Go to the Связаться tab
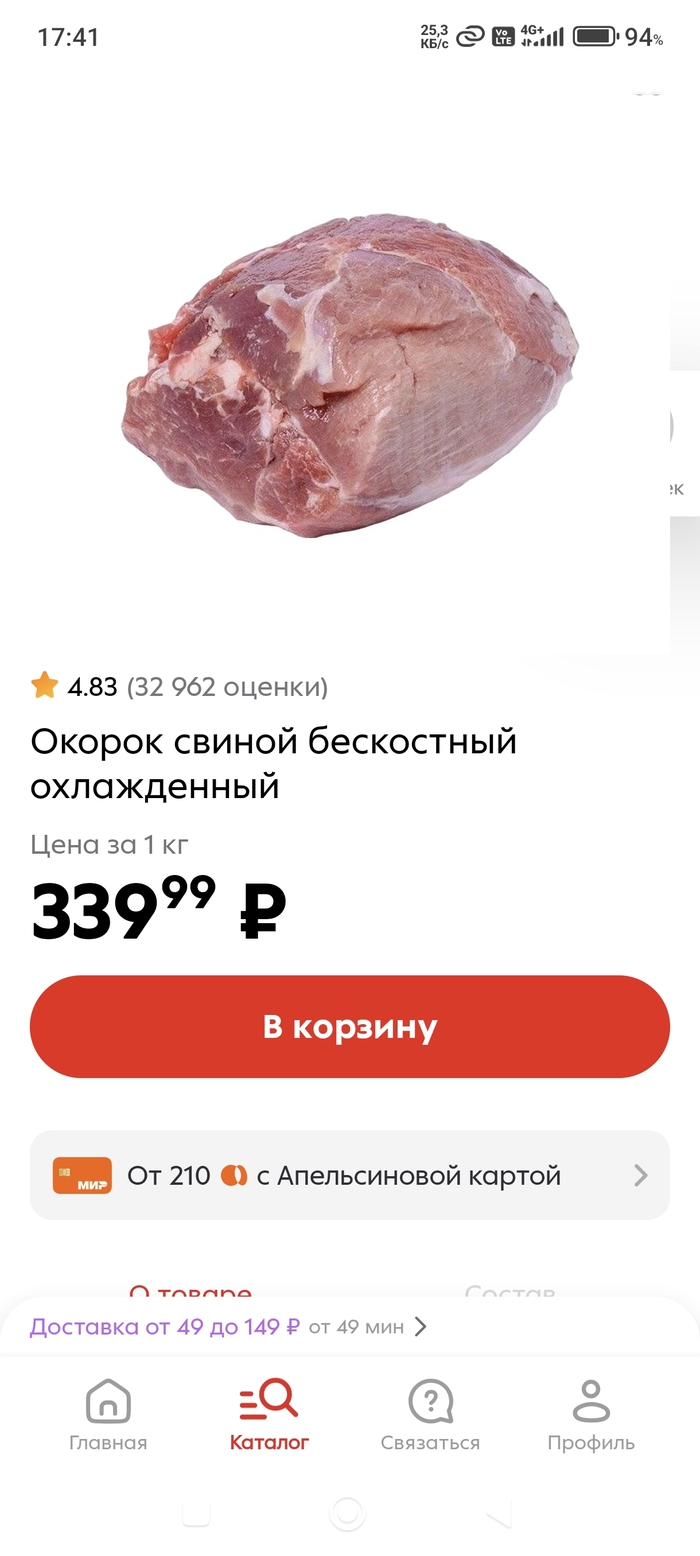This screenshot has height=1556, width=700. tap(430, 1415)
